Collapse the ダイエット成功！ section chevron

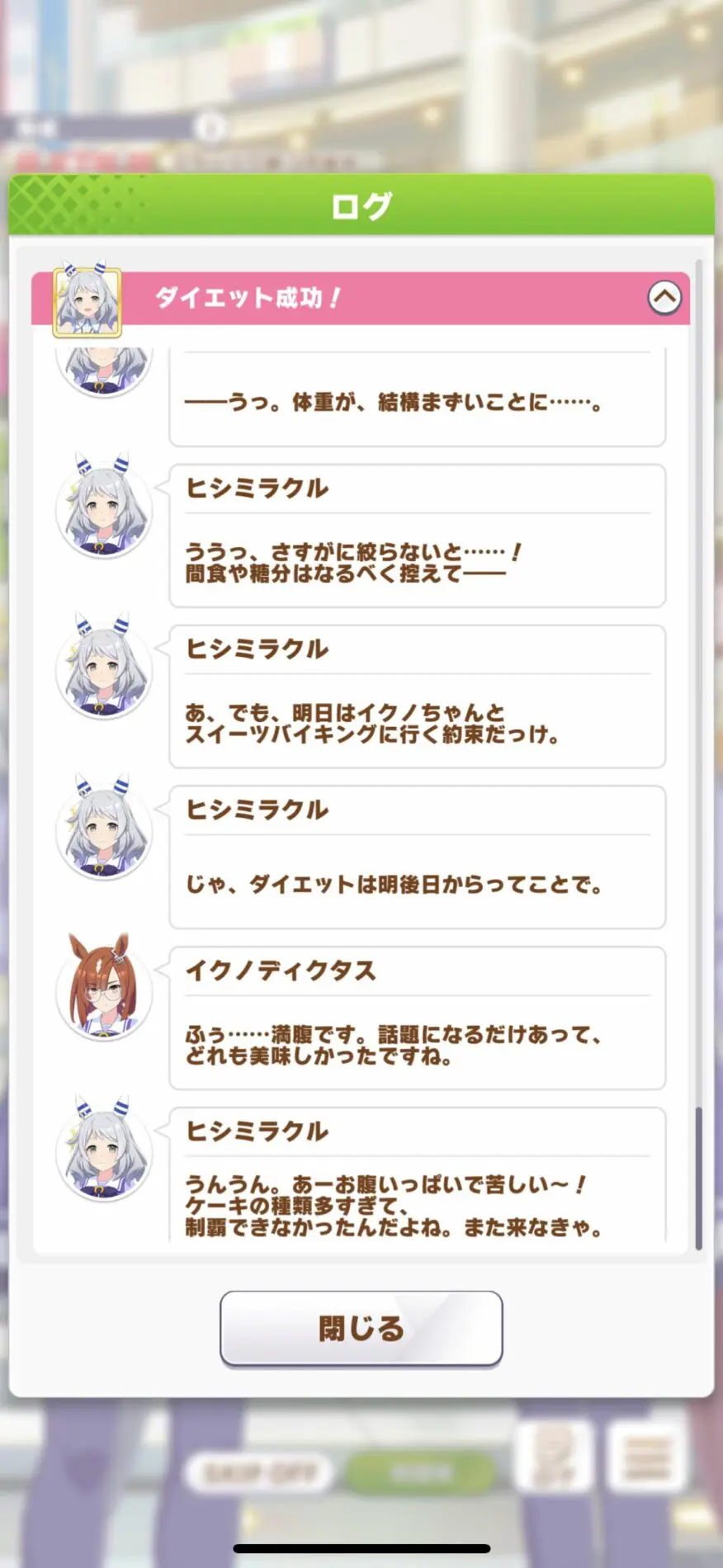[664, 298]
